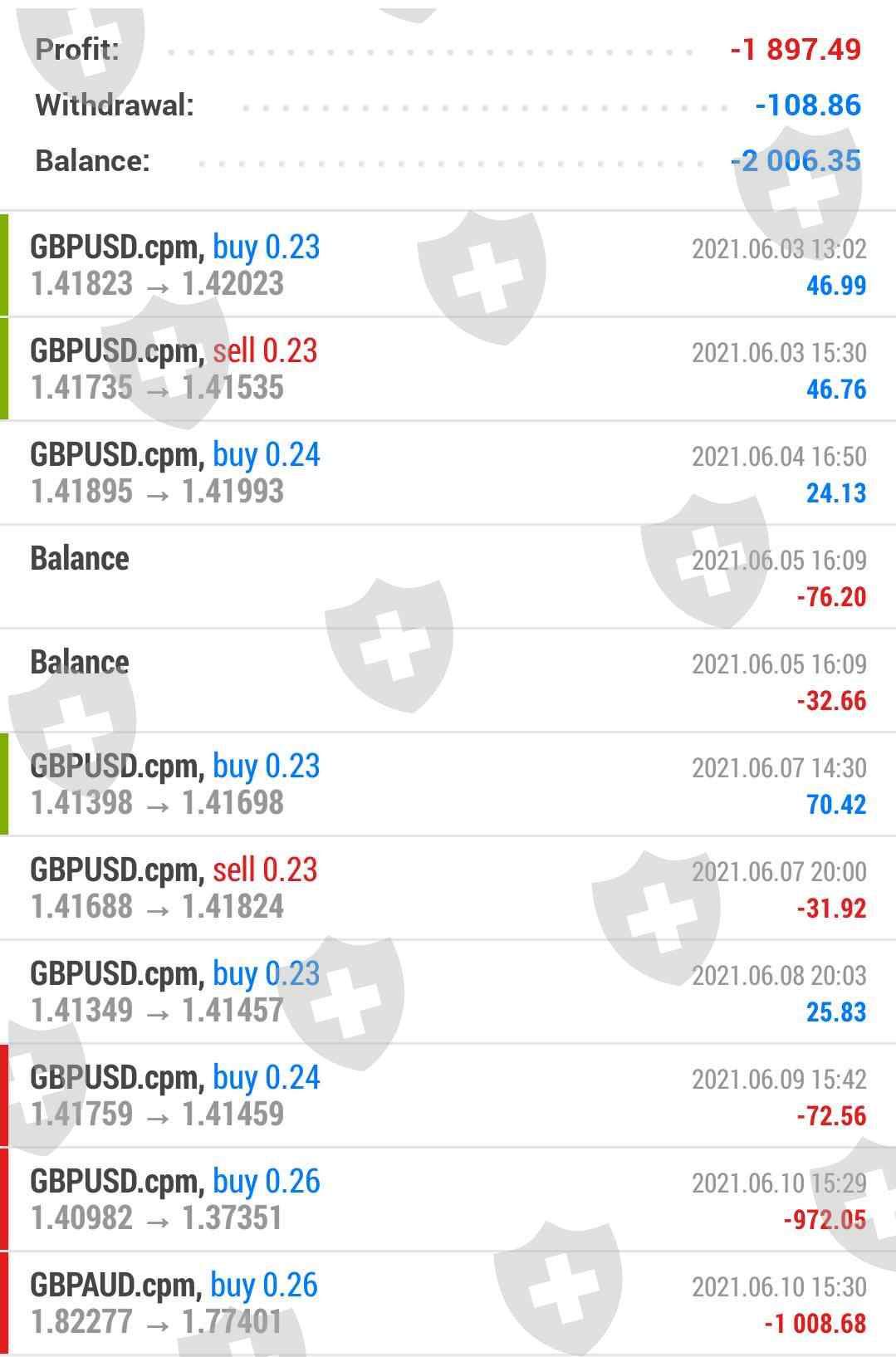View the GBPUSD buy 0.24 trade losing -72.56
Image resolution: width=896 pixels, height=1357 pixels.
tap(448, 1095)
